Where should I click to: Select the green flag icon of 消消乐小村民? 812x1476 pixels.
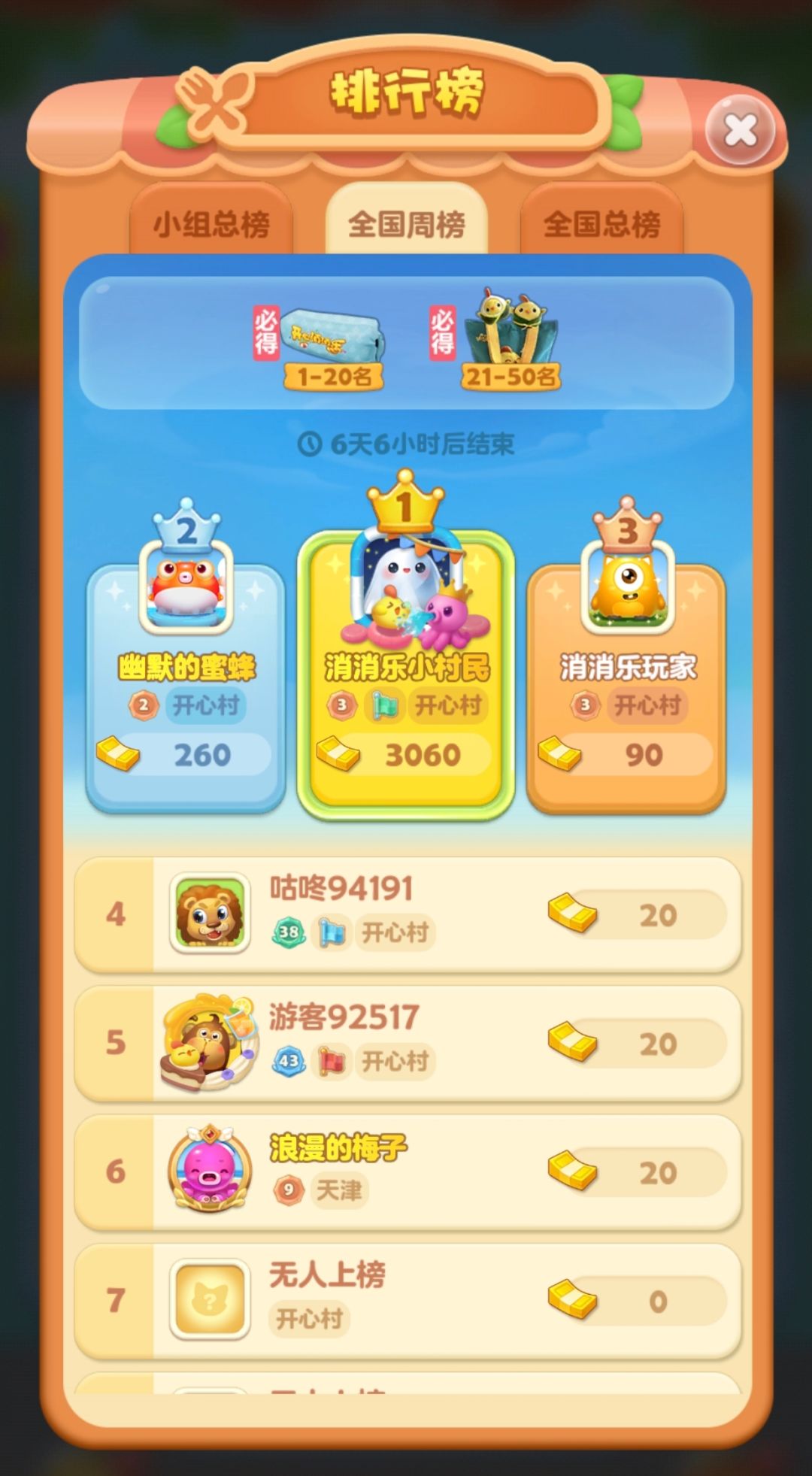click(x=385, y=705)
